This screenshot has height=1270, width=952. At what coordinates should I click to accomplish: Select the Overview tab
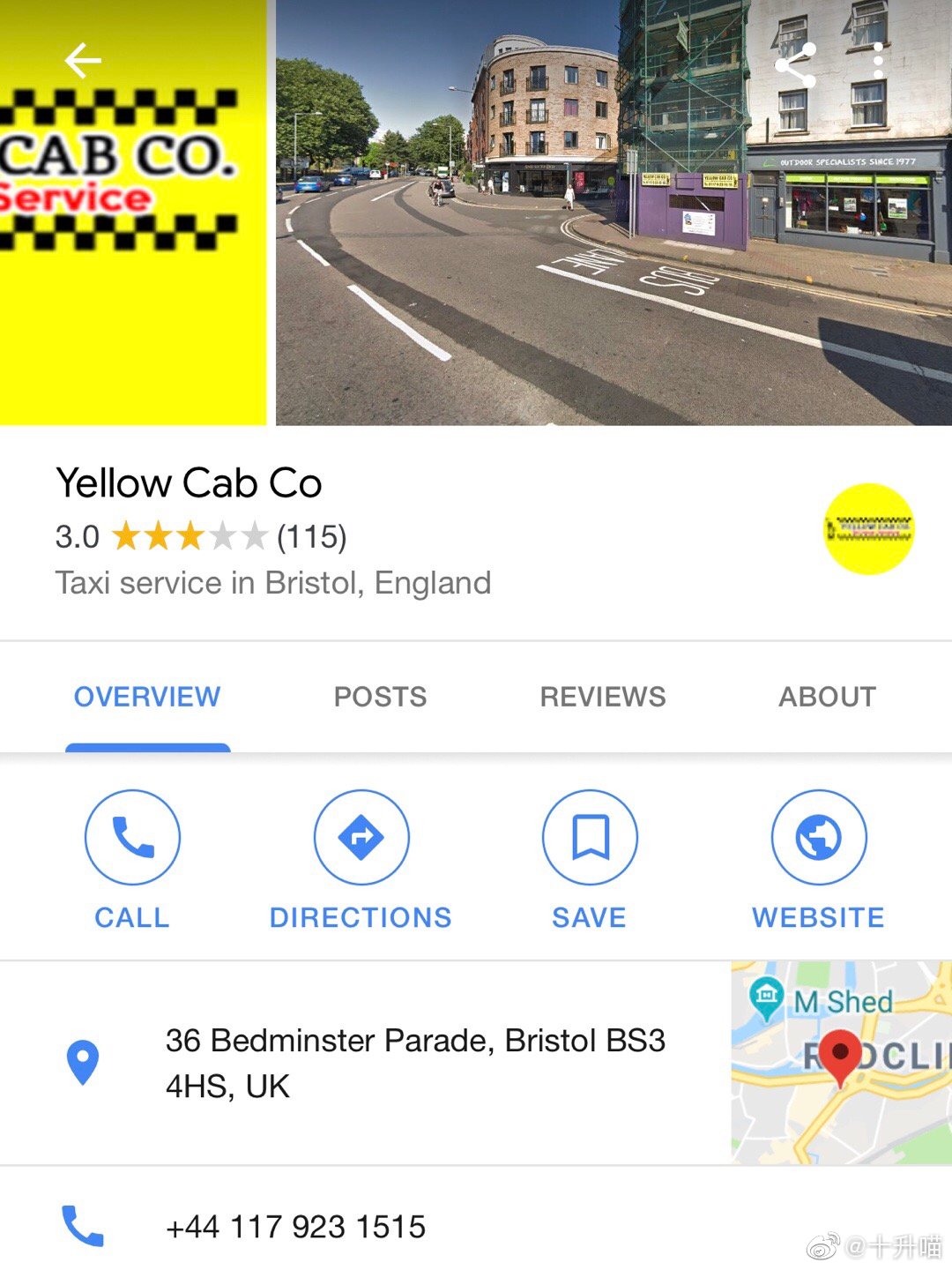[x=147, y=697]
